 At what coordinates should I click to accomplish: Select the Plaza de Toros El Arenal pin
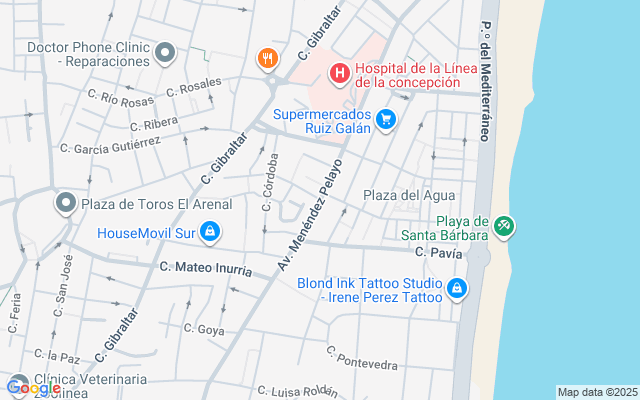click(66, 204)
